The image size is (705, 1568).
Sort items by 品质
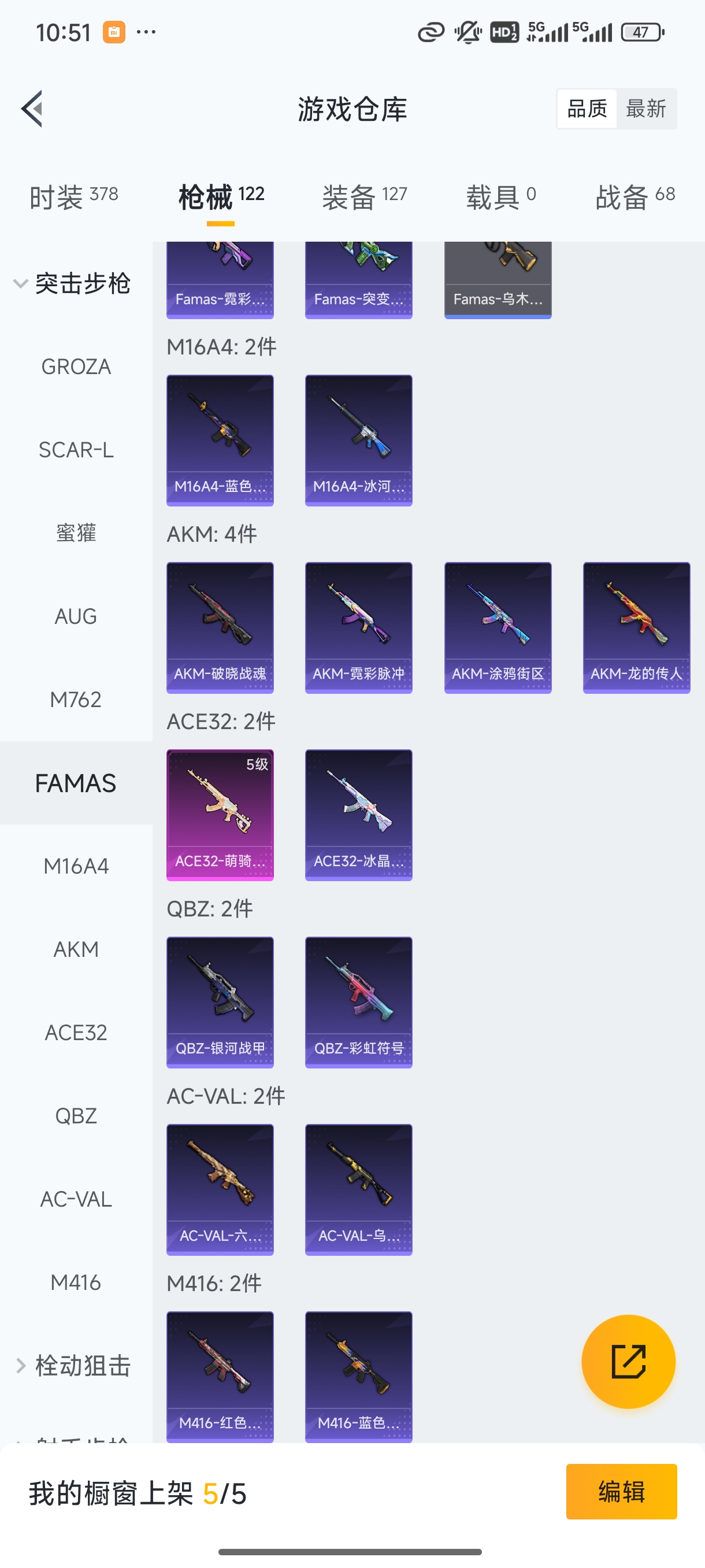click(x=587, y=109)
